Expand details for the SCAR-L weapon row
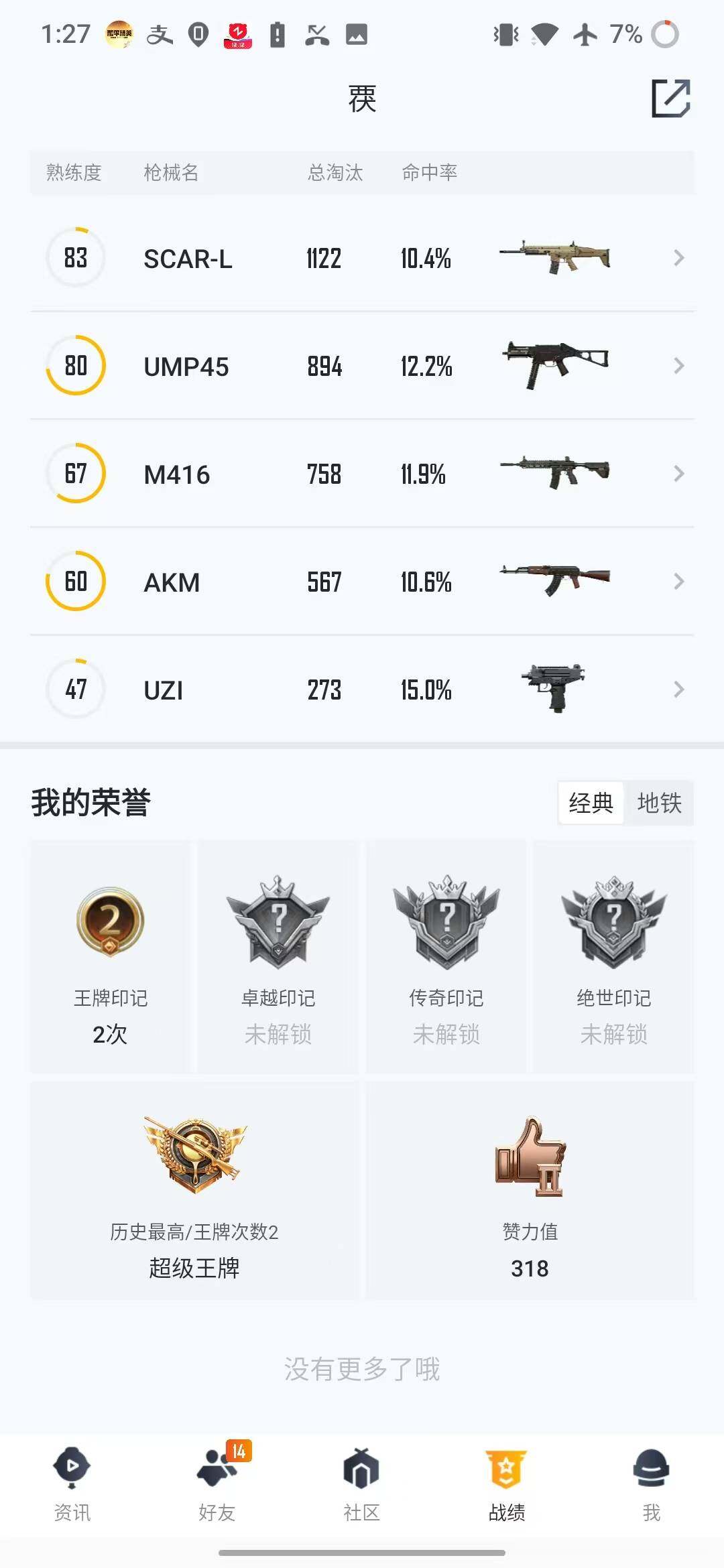Viewport: 724px width, 1568px height. tap(677, 258)
